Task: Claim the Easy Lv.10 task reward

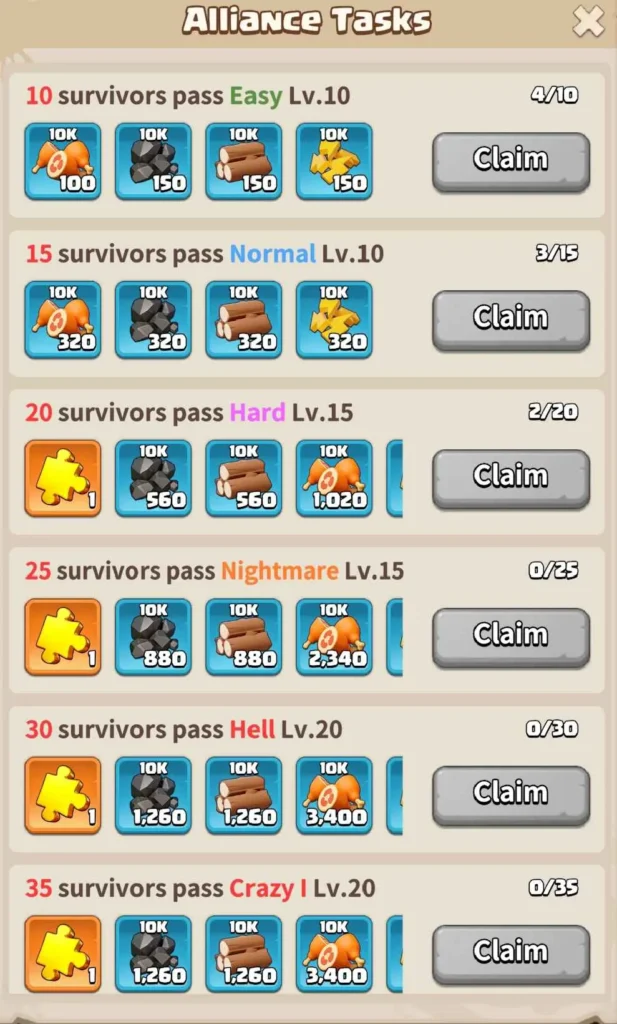Action: (510, 160)
